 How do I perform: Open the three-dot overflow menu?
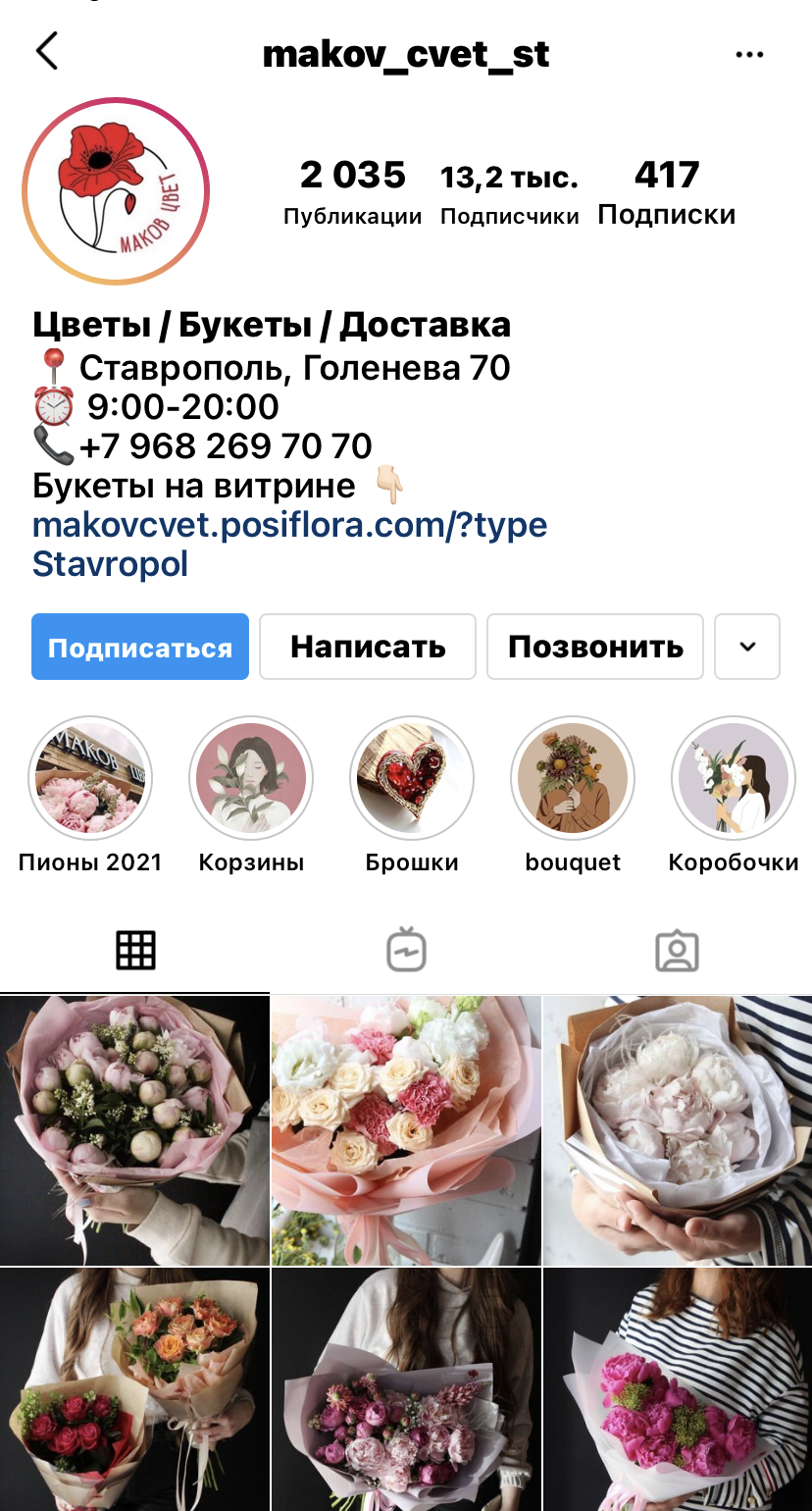pos(749,55)
